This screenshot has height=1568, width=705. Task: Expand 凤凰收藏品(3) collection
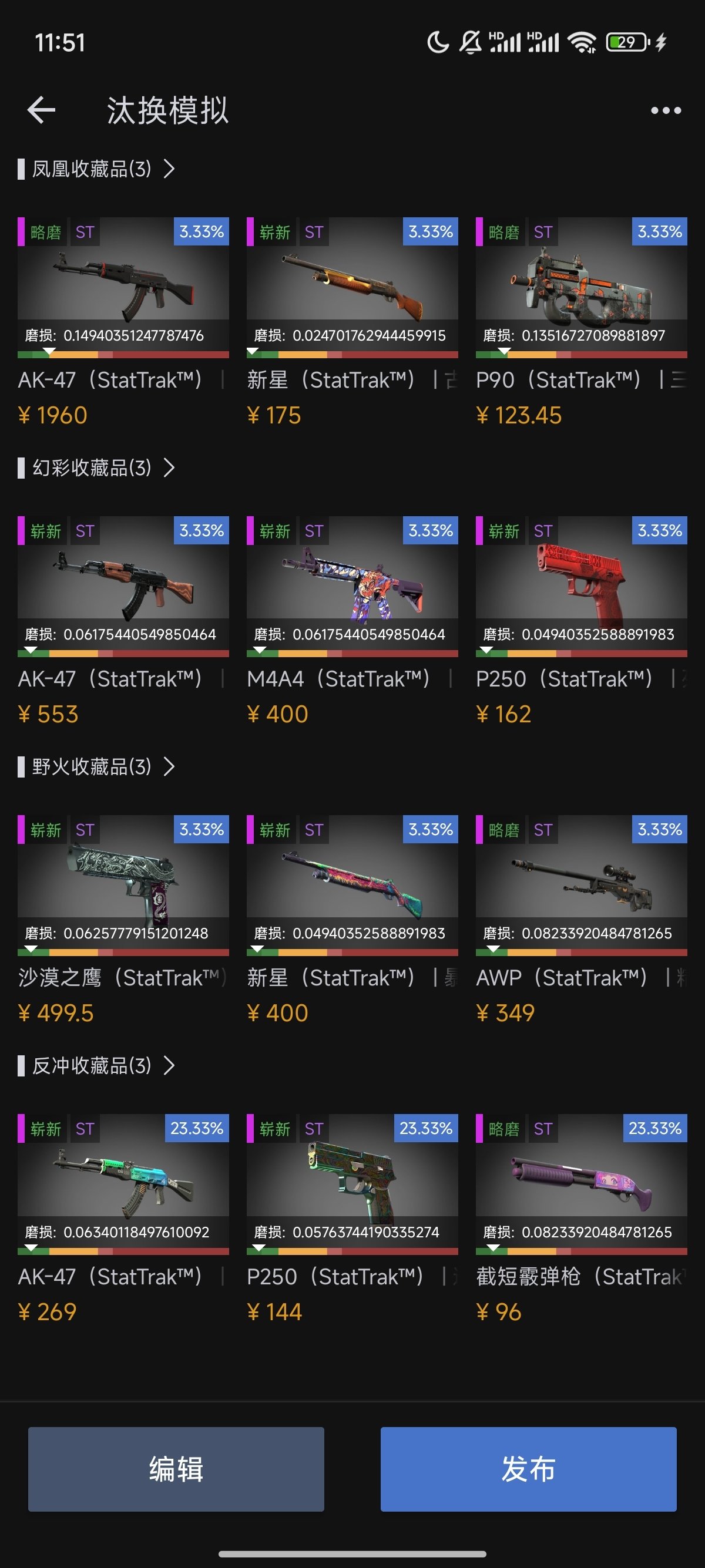tap(98, 169)
